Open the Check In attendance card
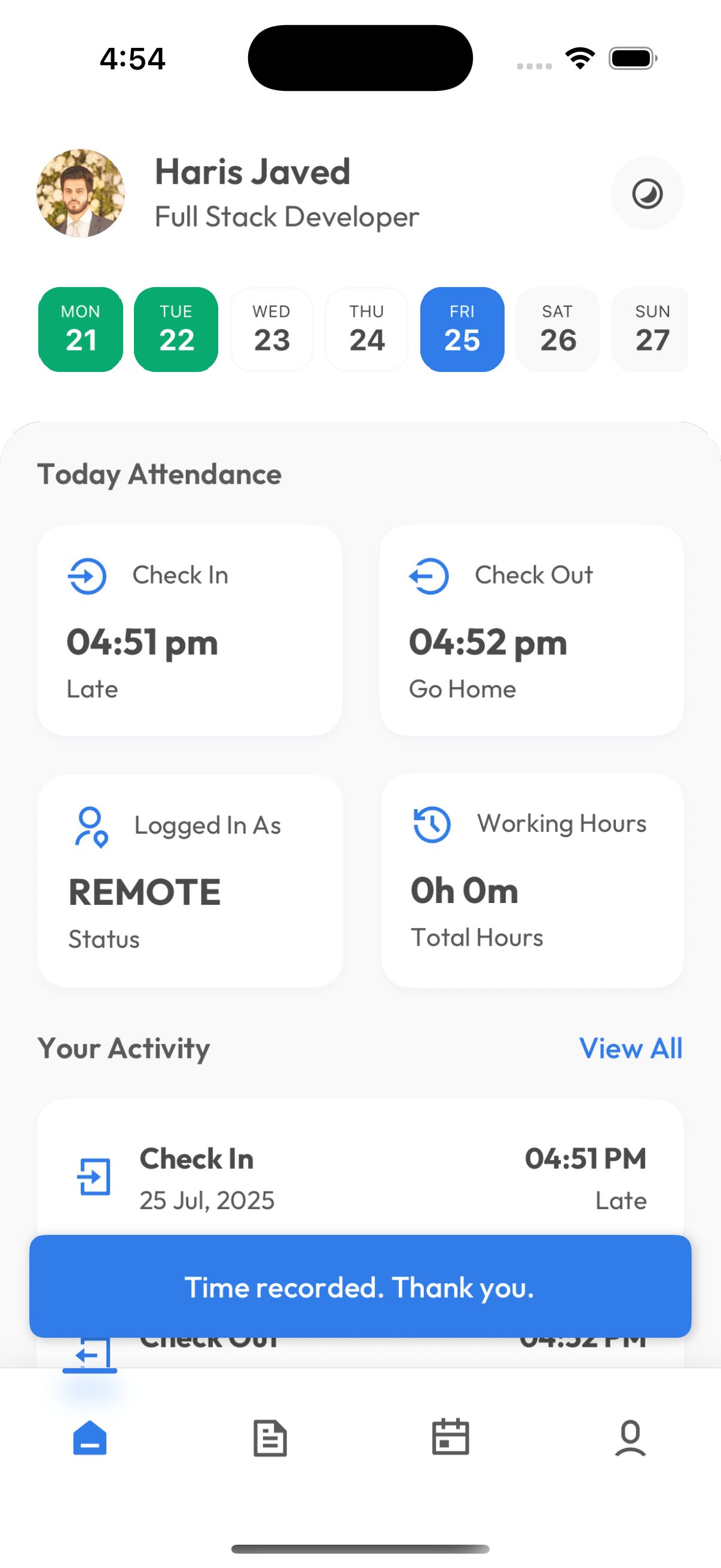 pos(190,630)
